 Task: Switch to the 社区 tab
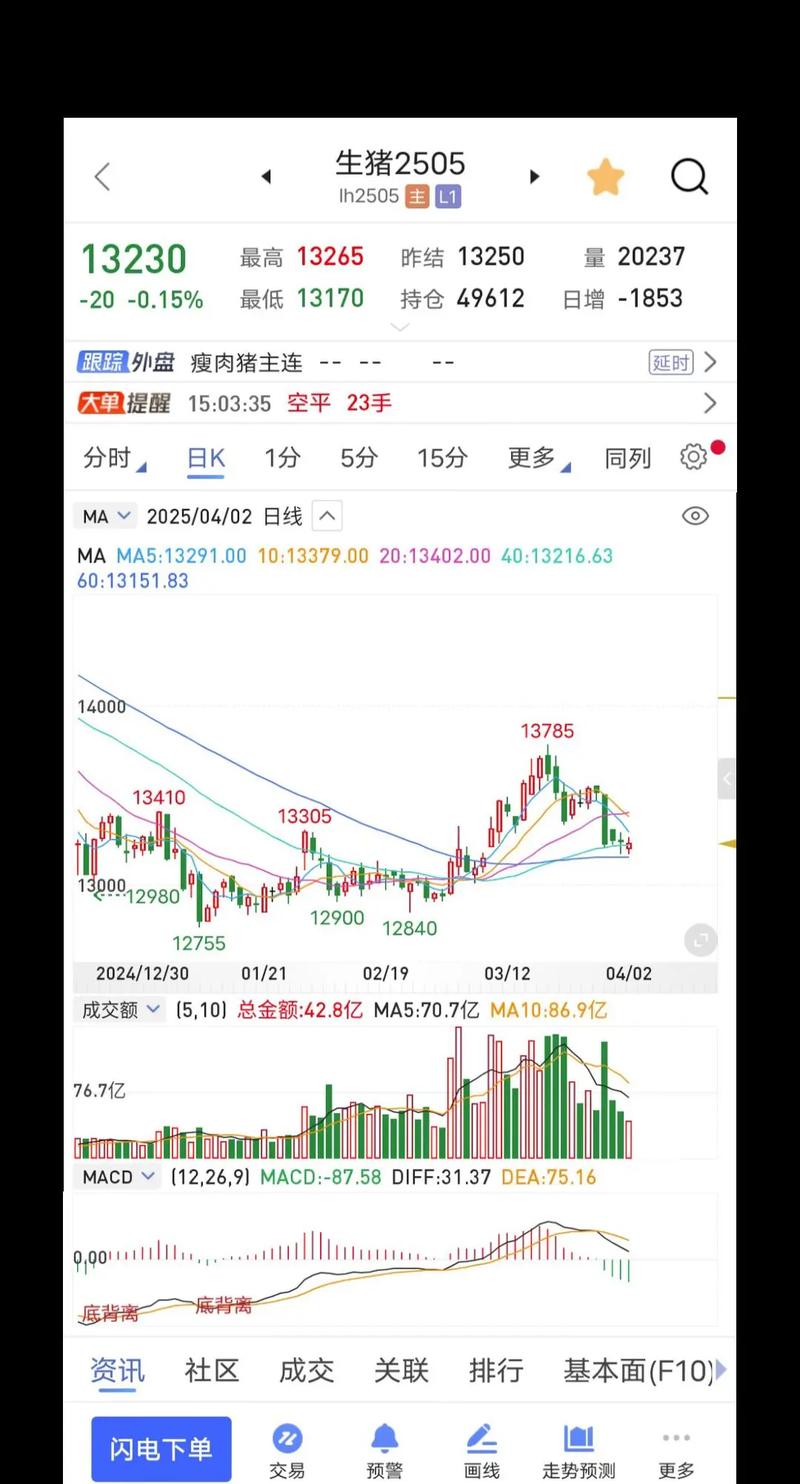tap(211, 1371)
